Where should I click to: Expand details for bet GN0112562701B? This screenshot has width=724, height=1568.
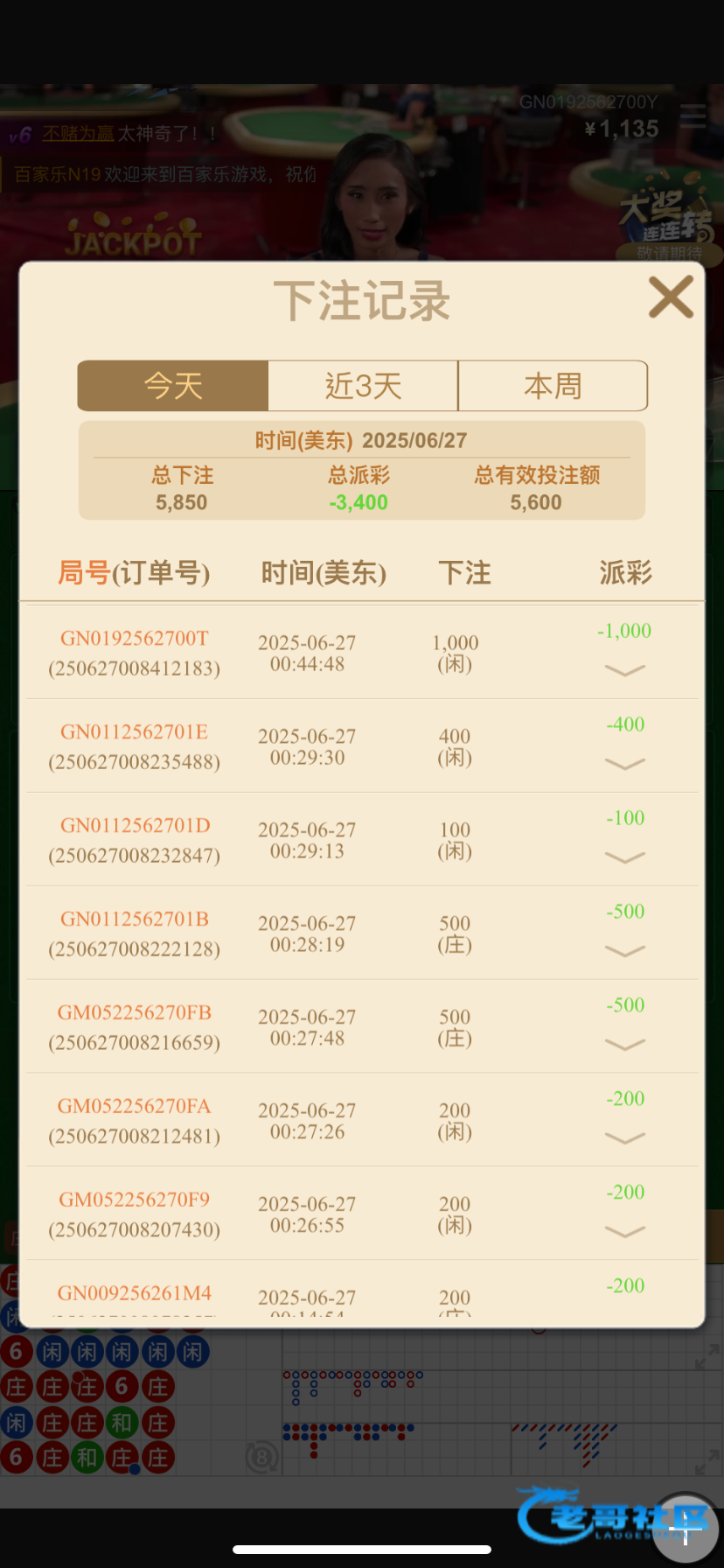pos(625,951)
